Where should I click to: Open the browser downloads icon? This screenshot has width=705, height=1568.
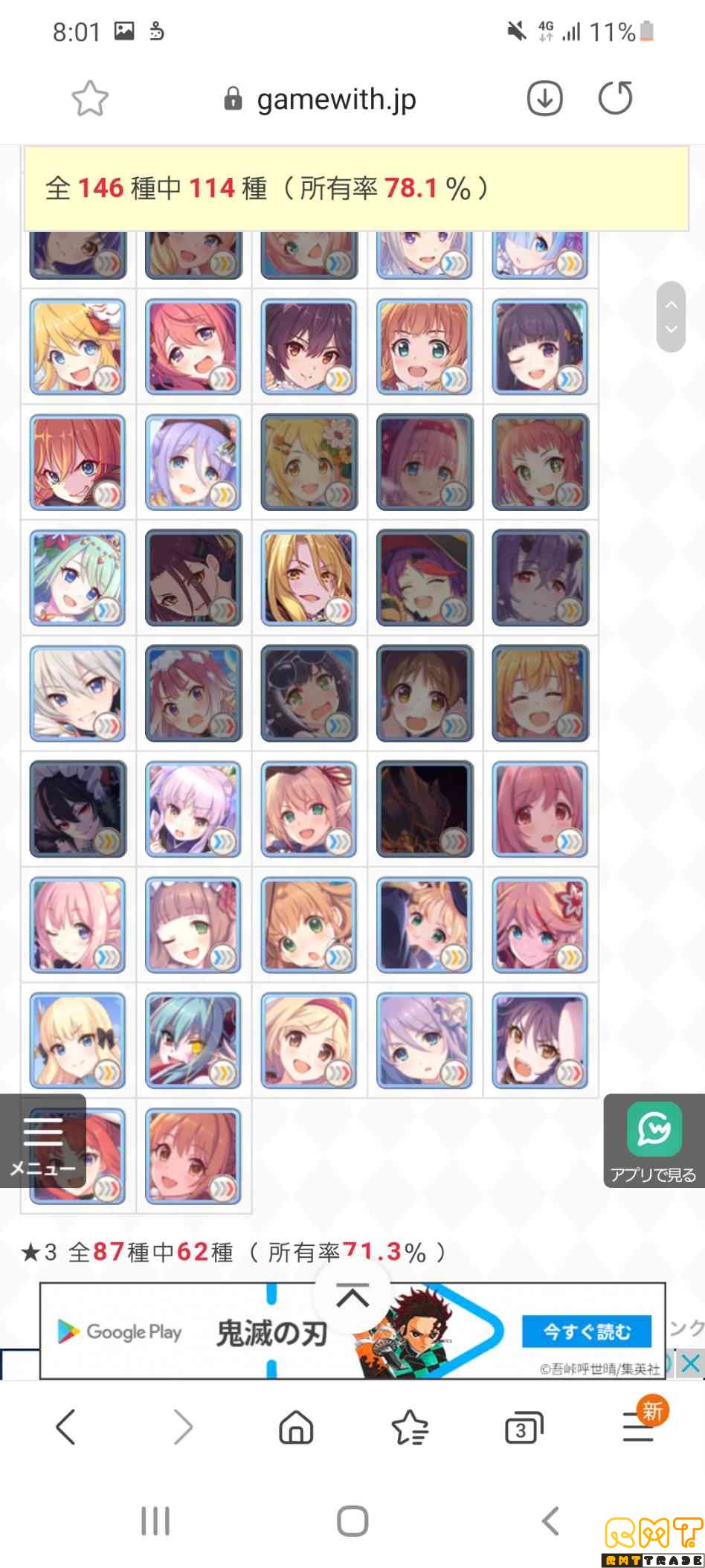pos(544,98)
